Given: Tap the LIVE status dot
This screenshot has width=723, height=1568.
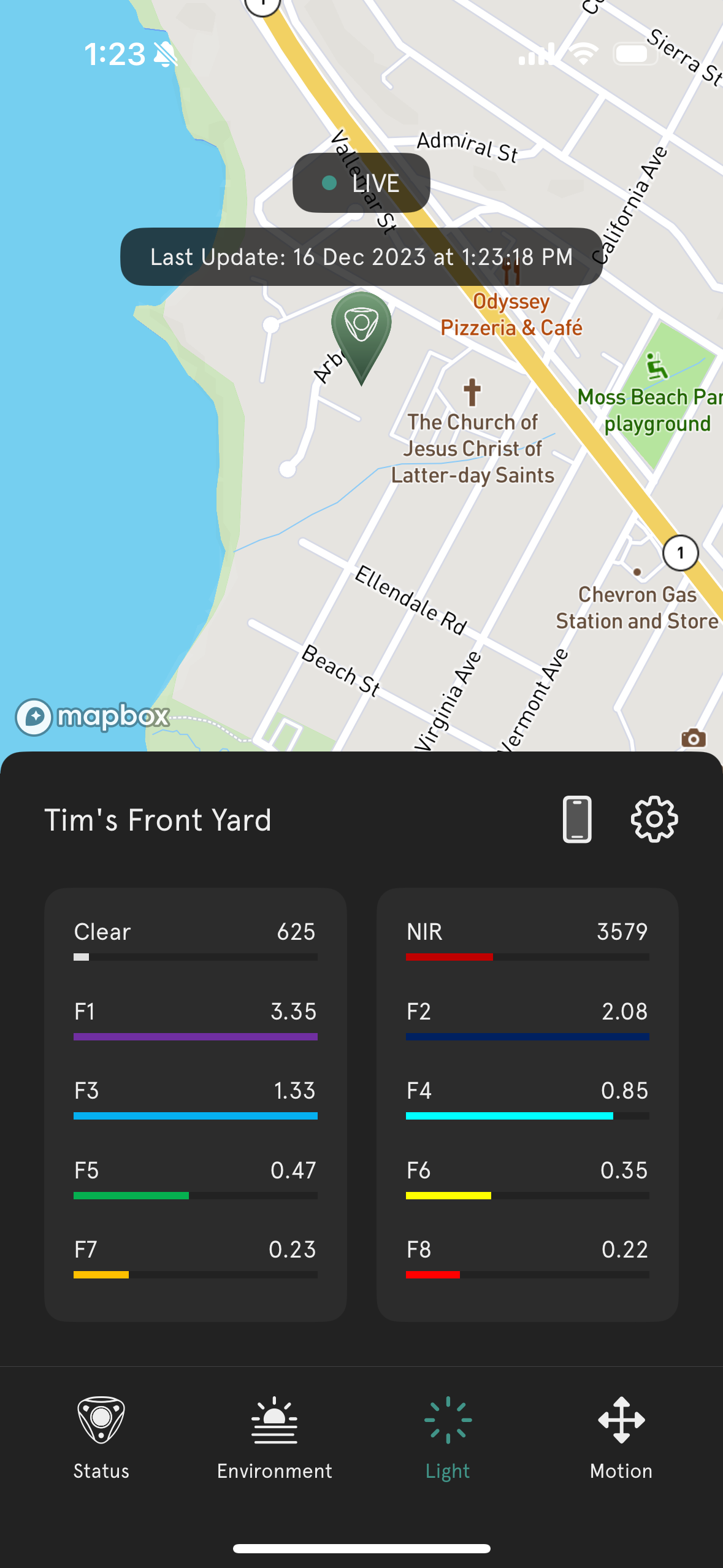Looking at the screenshot, I should tap(329, 182).
